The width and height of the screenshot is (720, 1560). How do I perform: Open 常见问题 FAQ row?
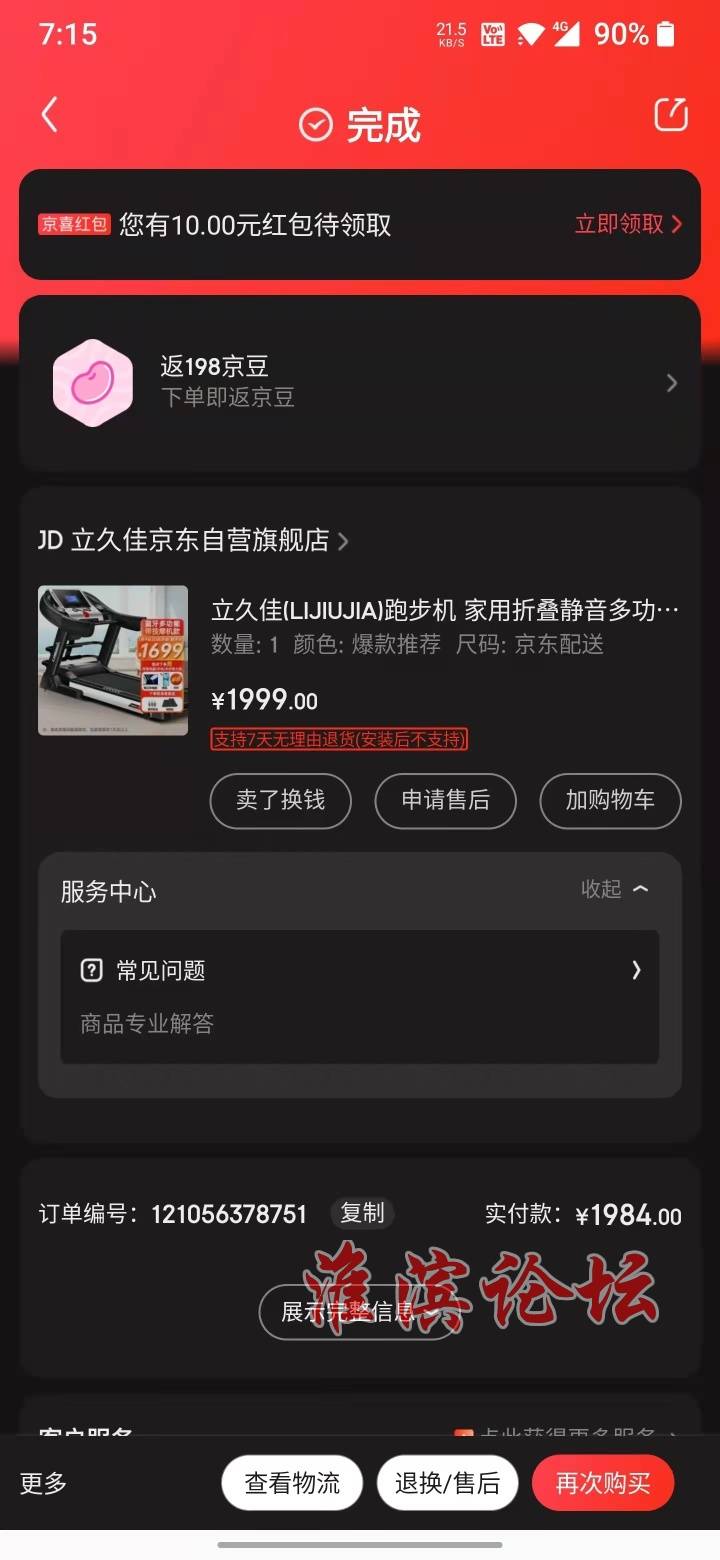pos(360,970)
